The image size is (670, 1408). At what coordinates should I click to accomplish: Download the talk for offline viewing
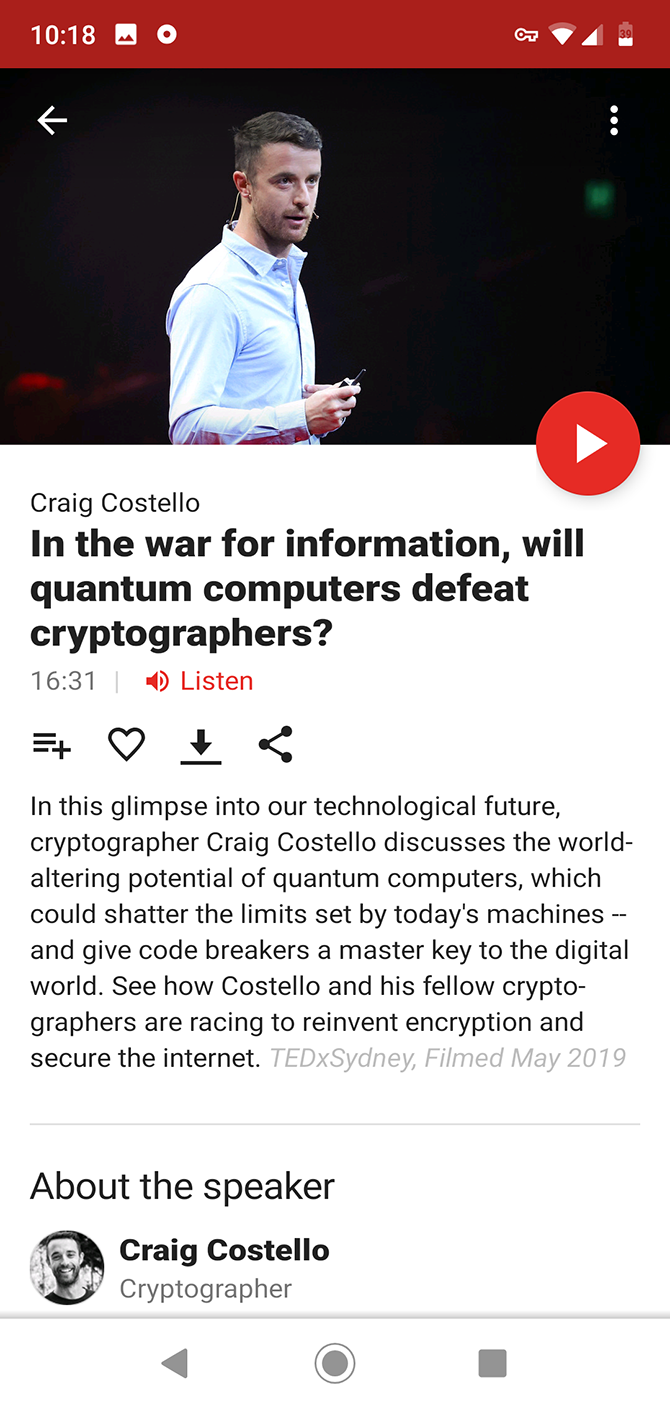click(201, 746)
